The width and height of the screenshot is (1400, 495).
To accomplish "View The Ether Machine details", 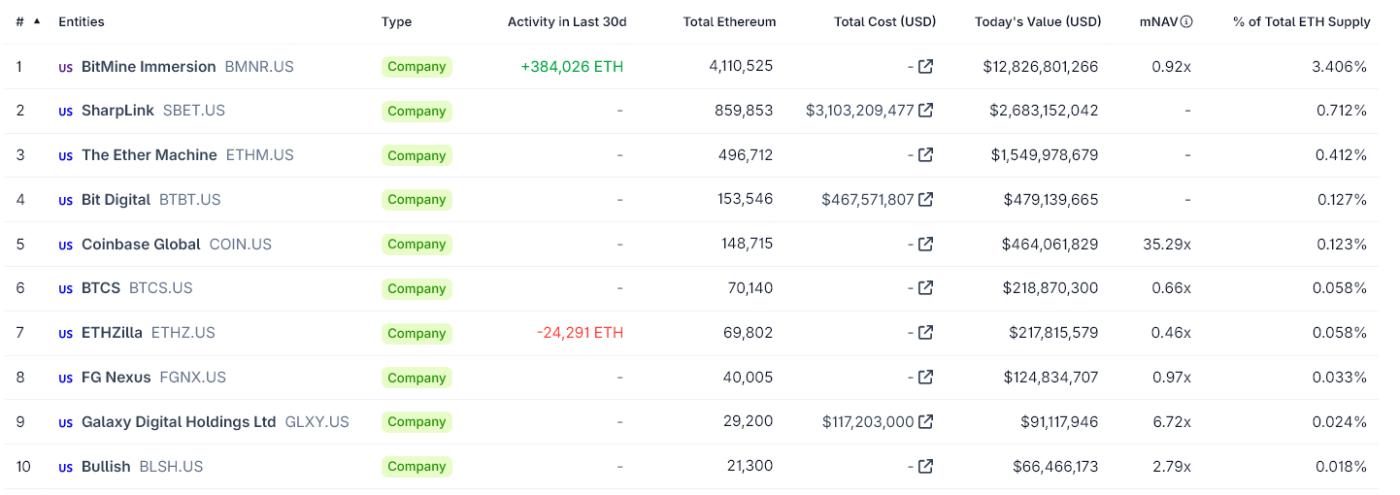I will (x=148, y=155).
